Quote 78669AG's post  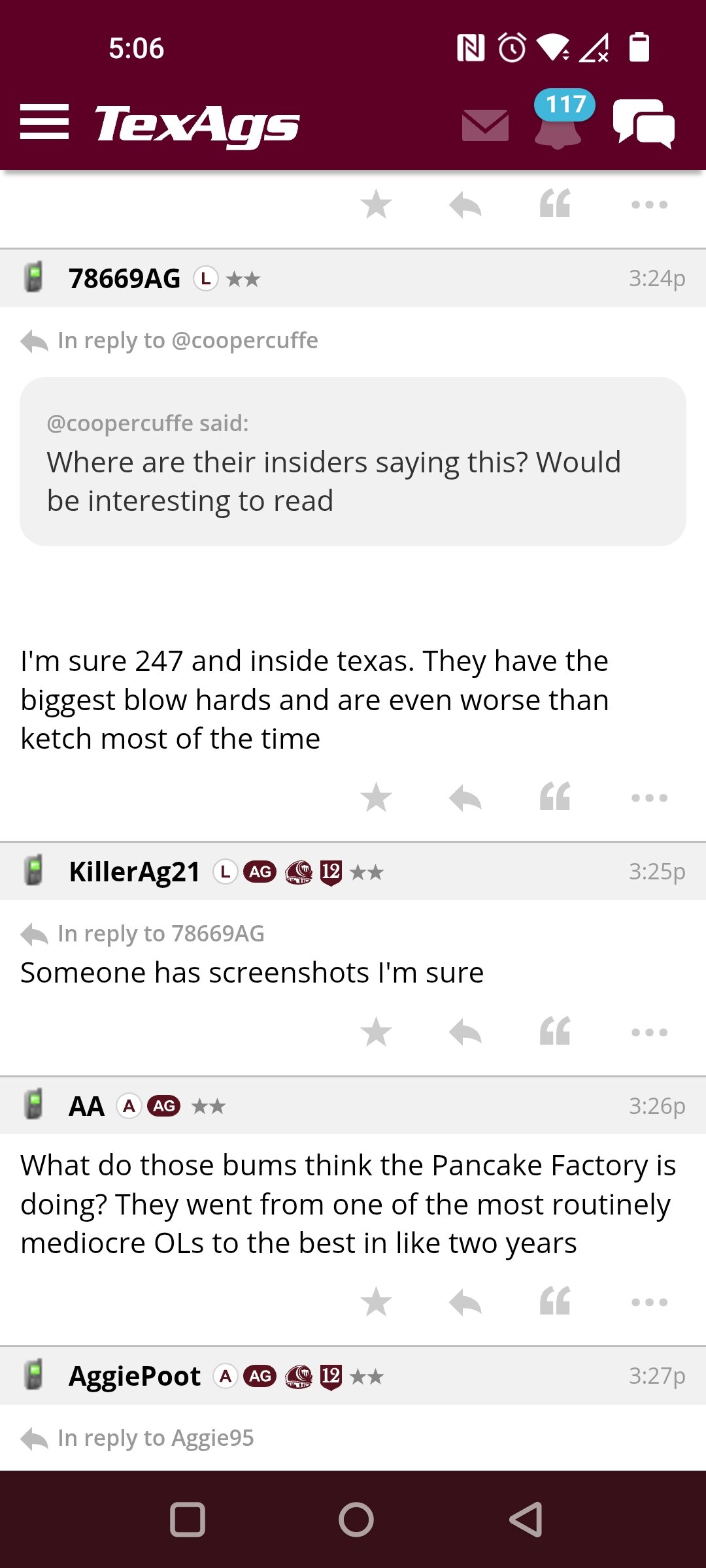[555, 797]
